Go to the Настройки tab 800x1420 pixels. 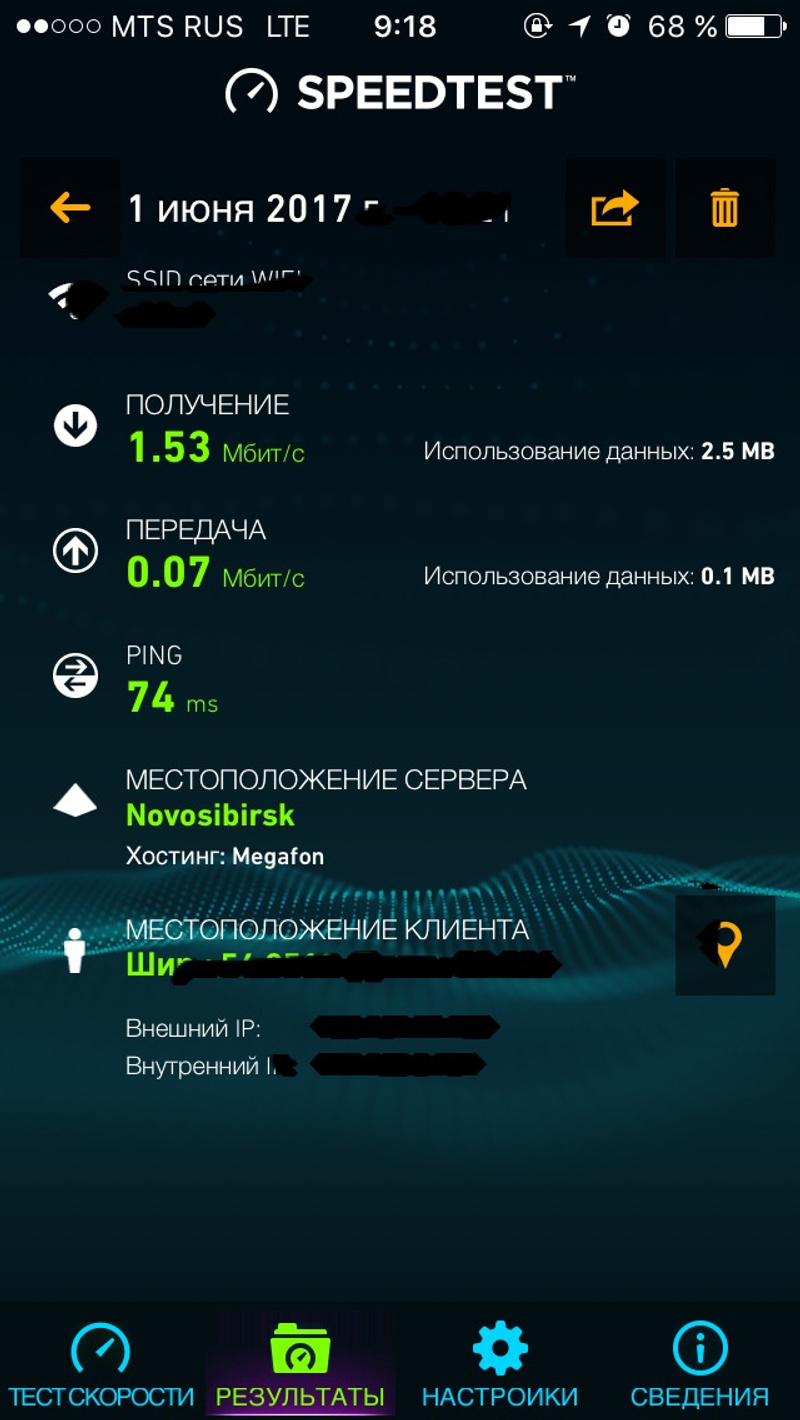[x=500, y=1365]
